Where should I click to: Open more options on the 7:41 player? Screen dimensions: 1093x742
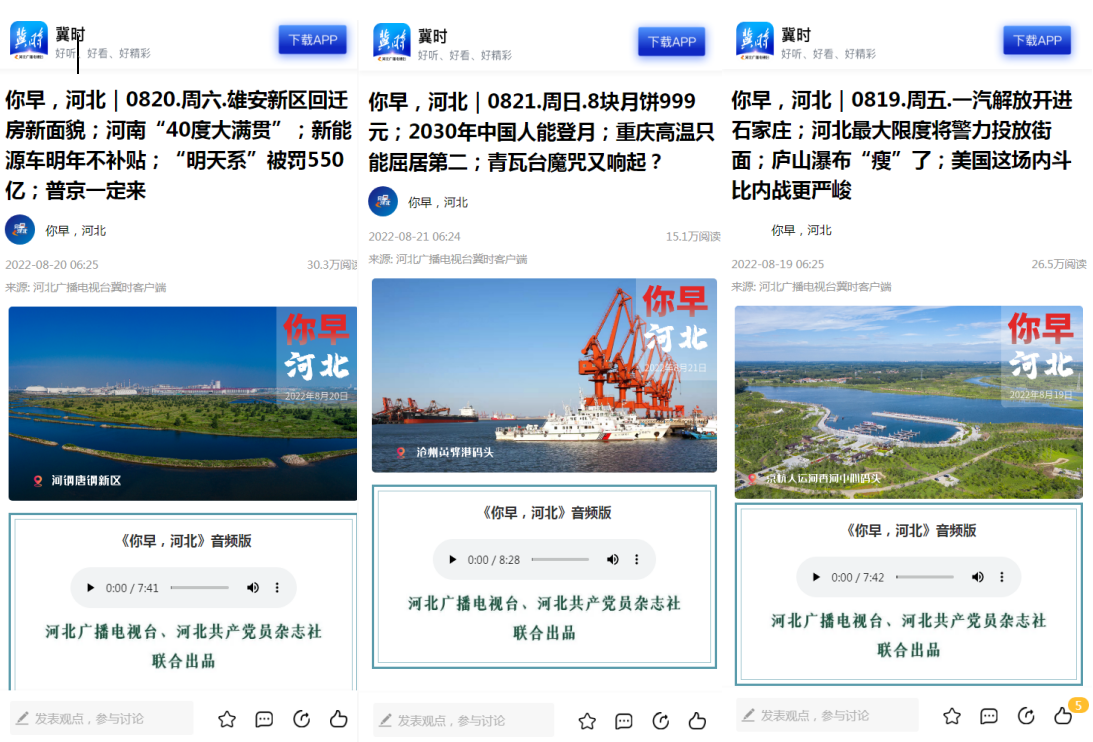click(277, 588)
